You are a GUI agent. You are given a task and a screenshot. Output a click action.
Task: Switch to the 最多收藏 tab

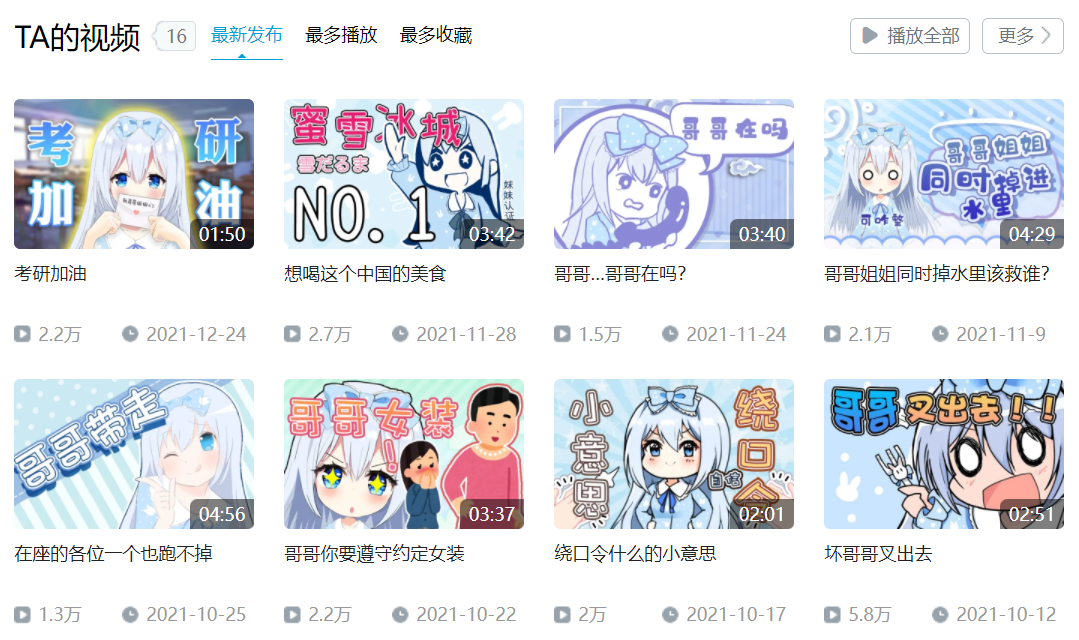click(x=435, y=36)
